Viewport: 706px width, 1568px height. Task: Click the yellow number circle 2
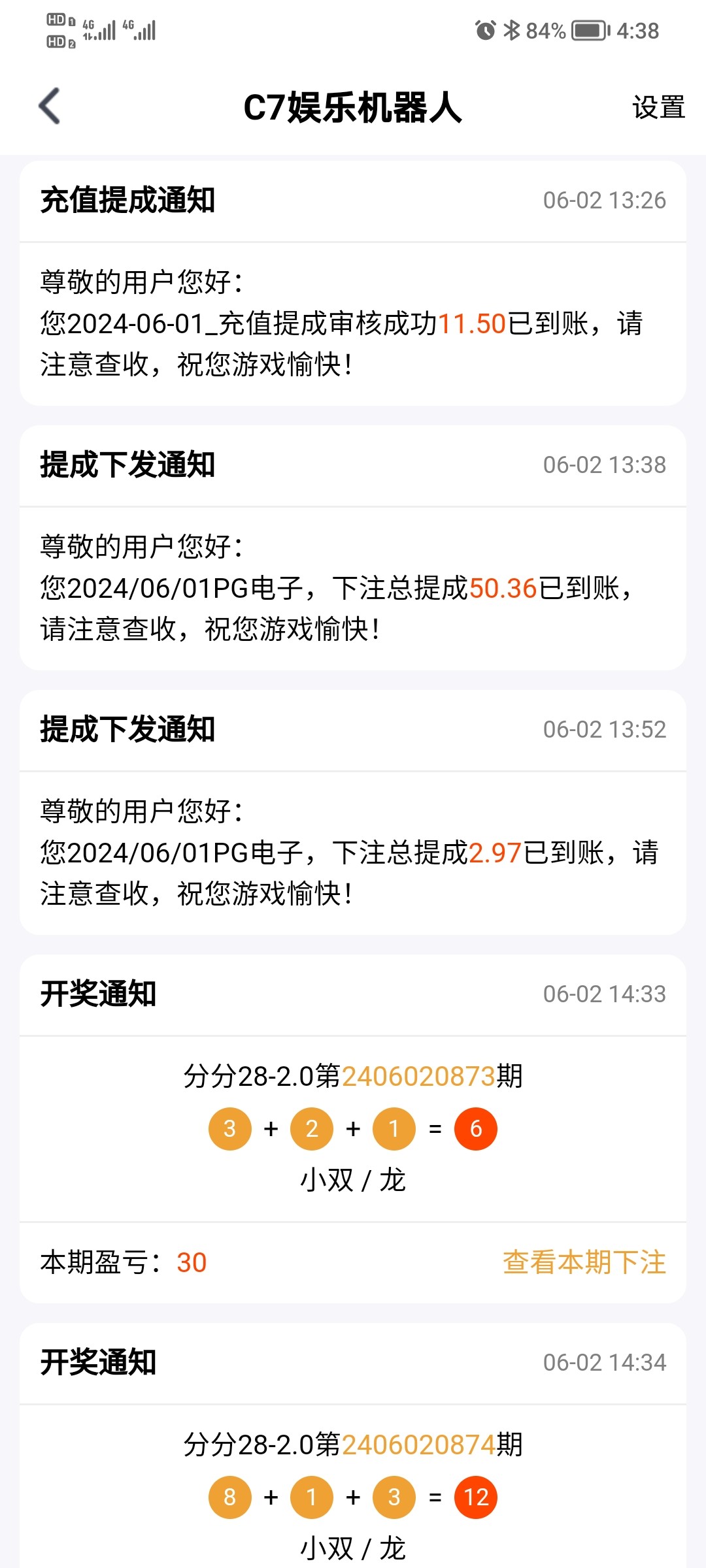coord(311,1128)
